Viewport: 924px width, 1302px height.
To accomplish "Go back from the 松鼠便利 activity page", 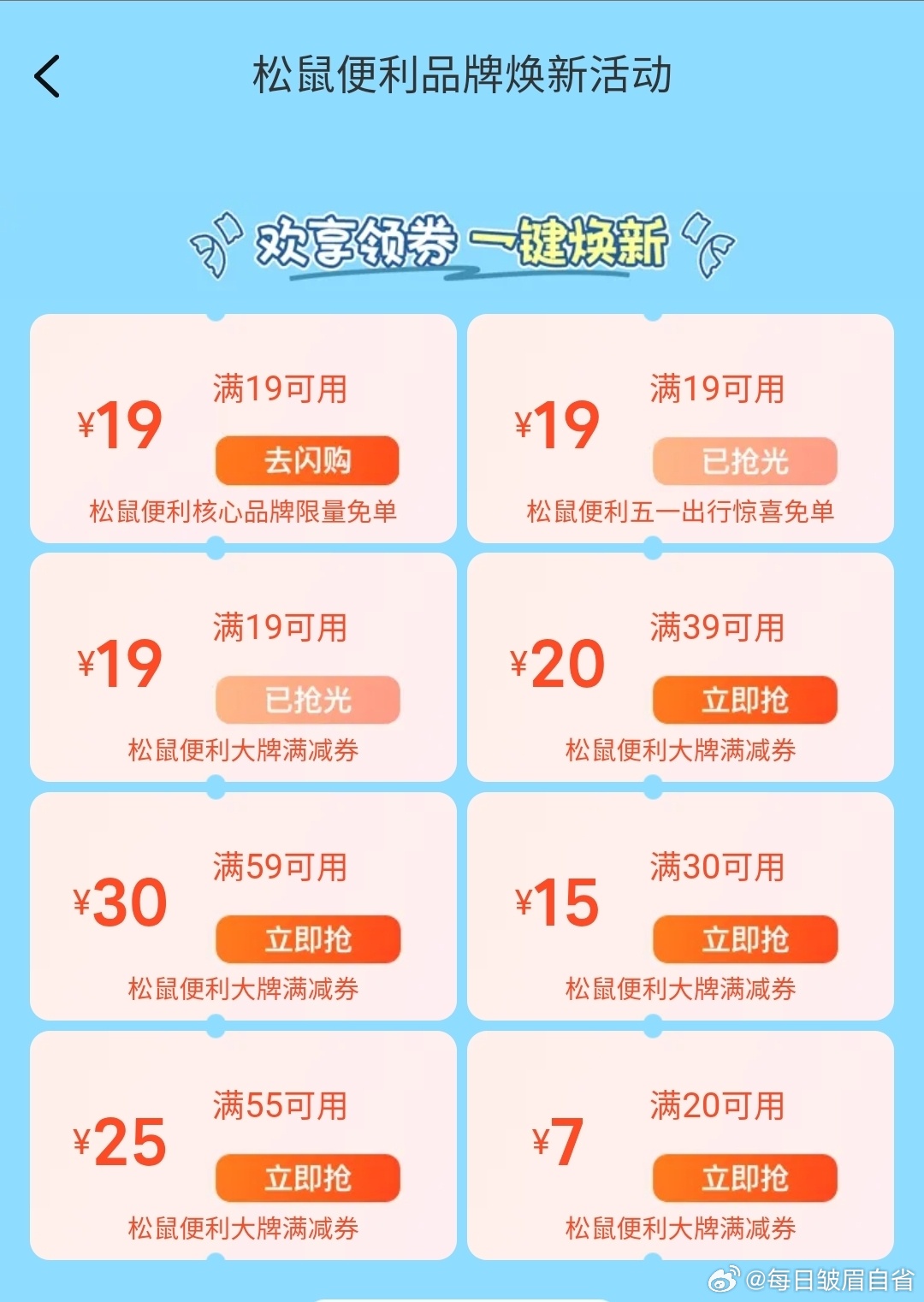I will 47,76.
